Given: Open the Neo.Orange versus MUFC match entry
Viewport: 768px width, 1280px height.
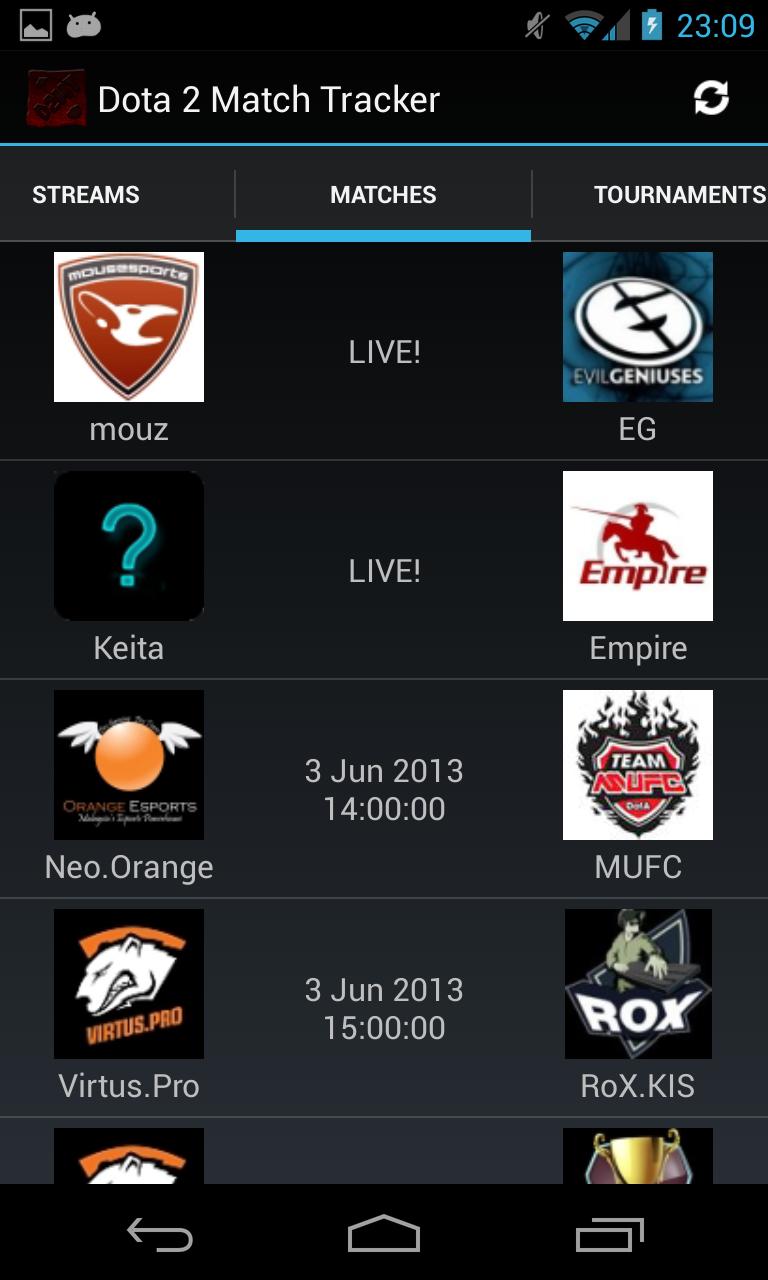Looking at the screenshot, I should tap(384, 789).
